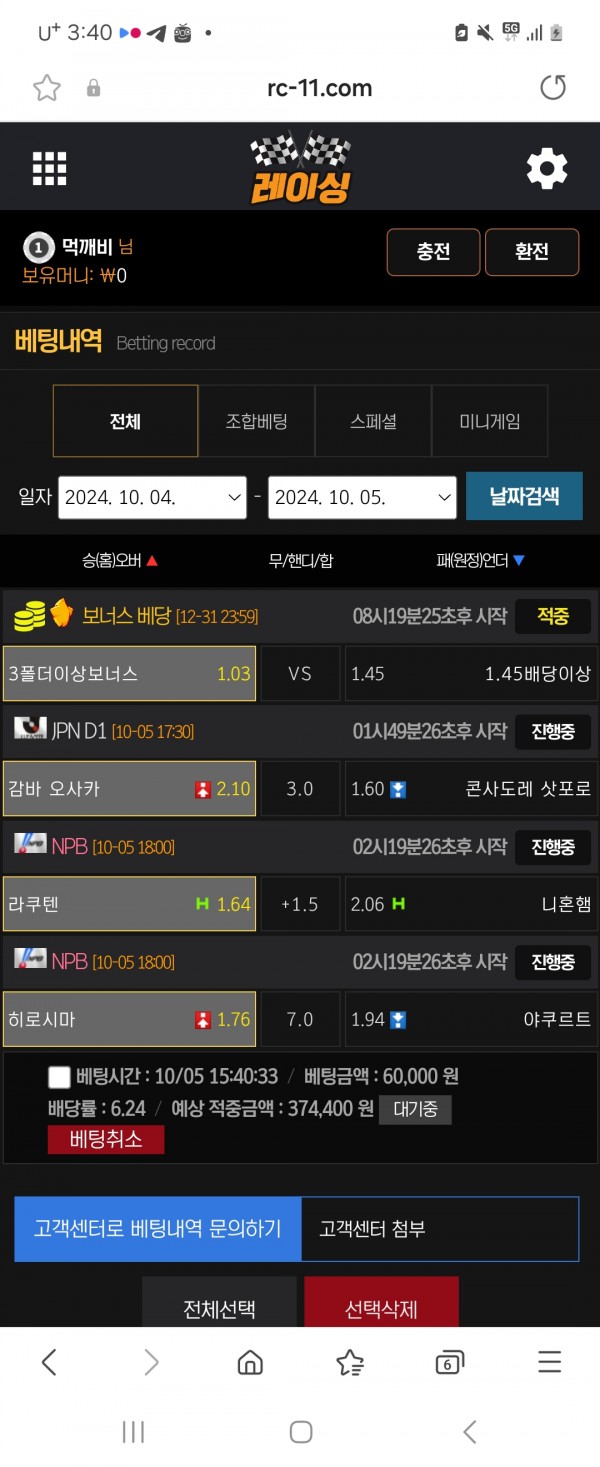Open the grid menu icon
This screenshot has width=600, height=1467.
pos(49,169)
